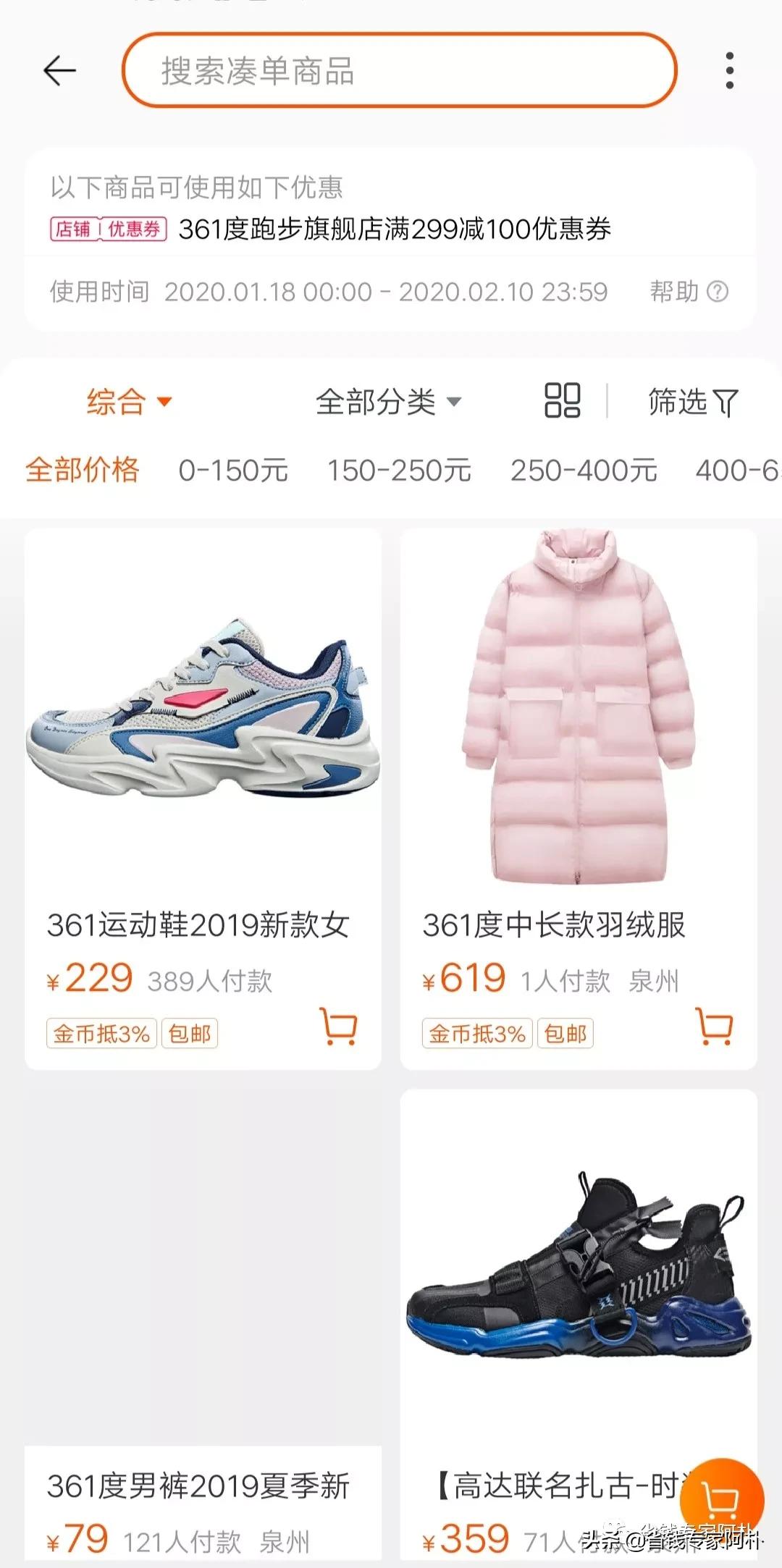
Task: Click the back arrow at top left
Action: 61,71
